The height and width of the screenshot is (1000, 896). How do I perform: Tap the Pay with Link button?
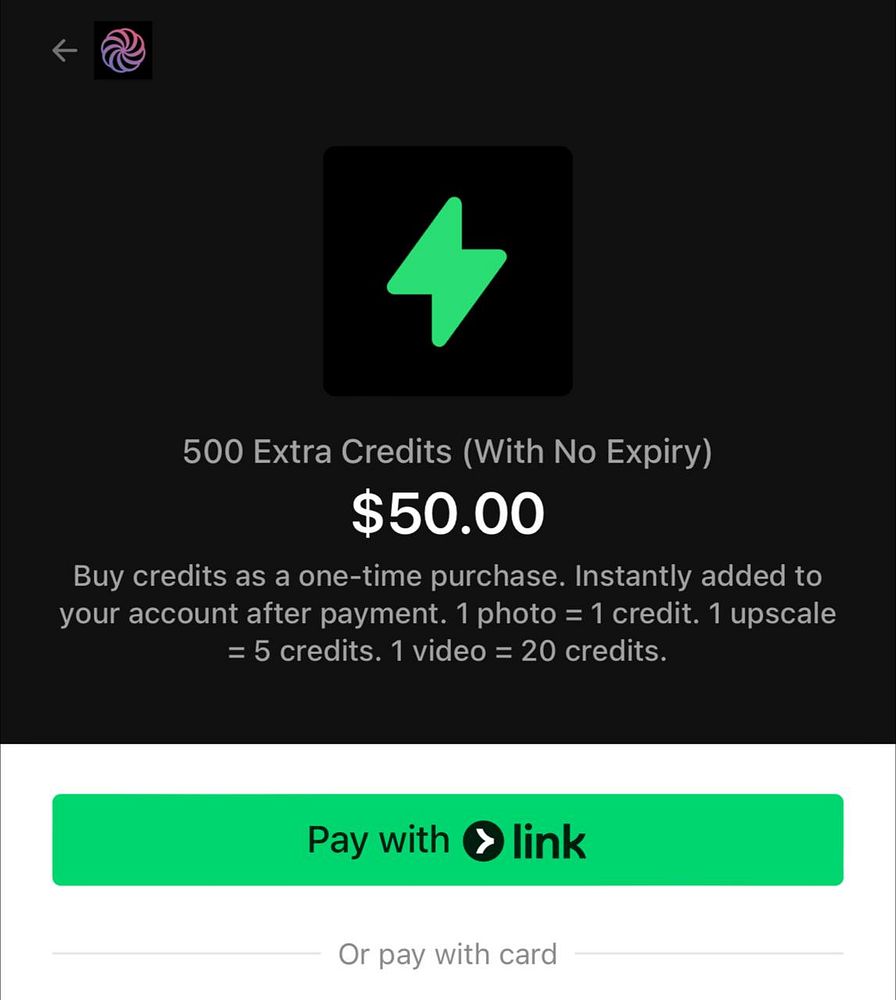click(447, 840)
